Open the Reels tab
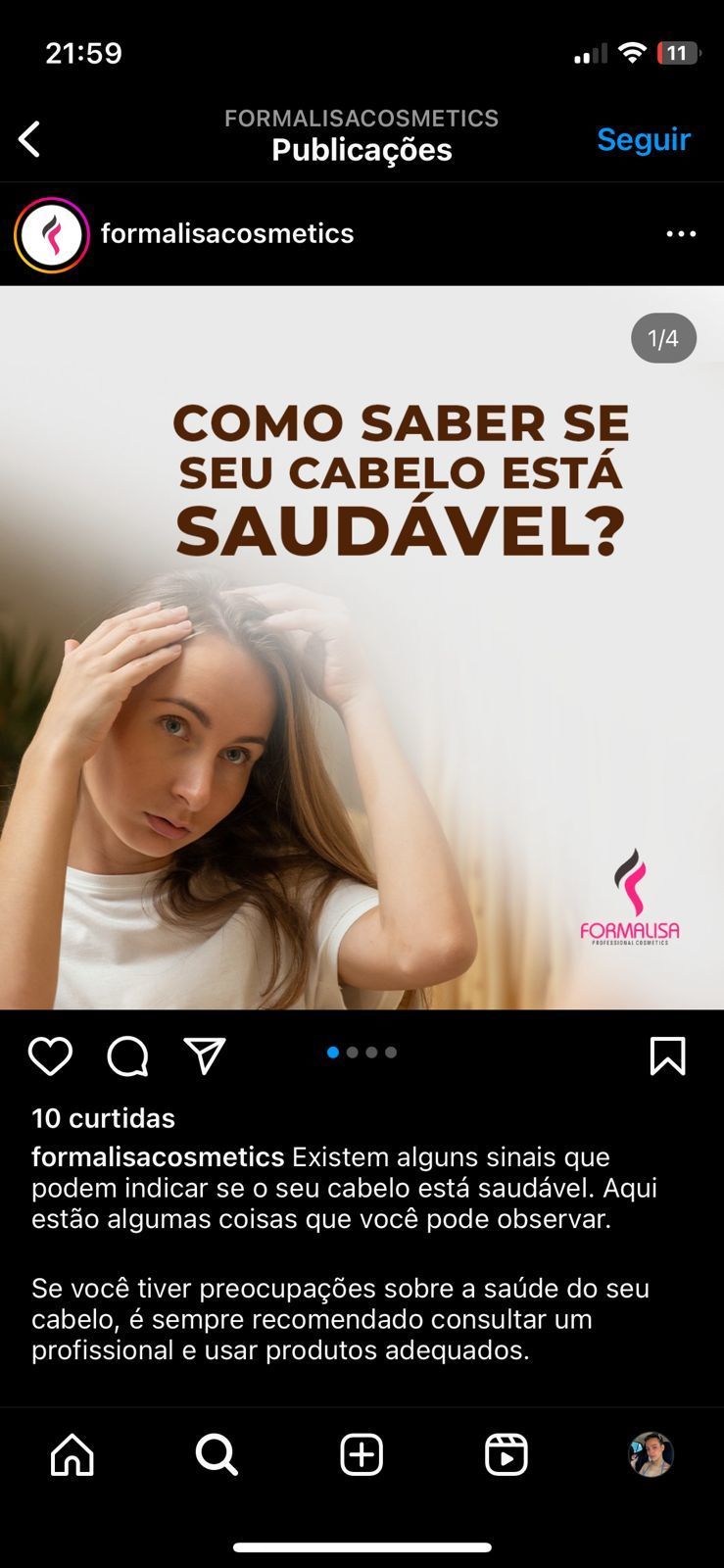The height and width of the screenshot is (1568, 724). [507, 1454]
